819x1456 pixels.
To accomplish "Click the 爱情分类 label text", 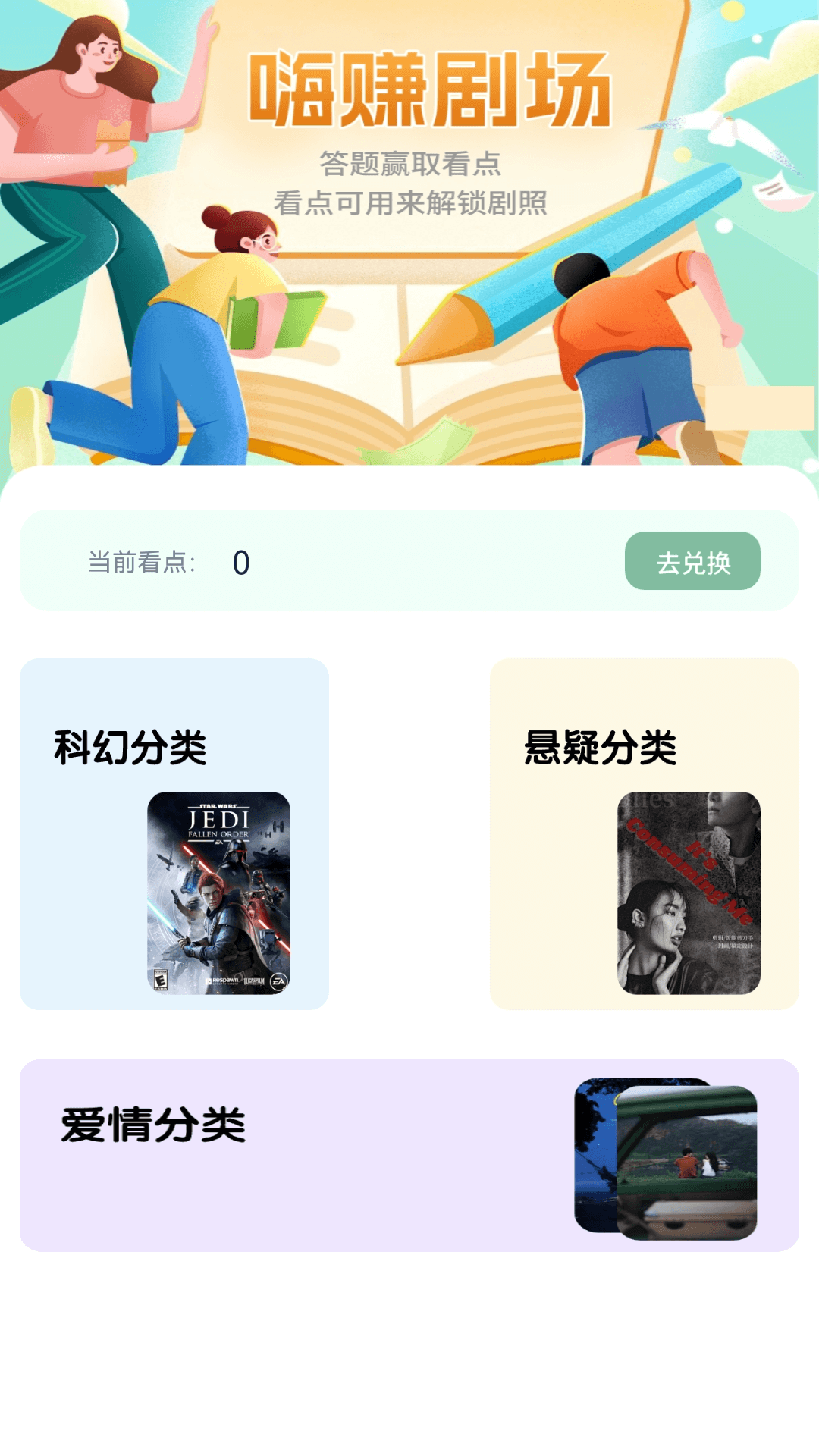I will click(150, 1128).
